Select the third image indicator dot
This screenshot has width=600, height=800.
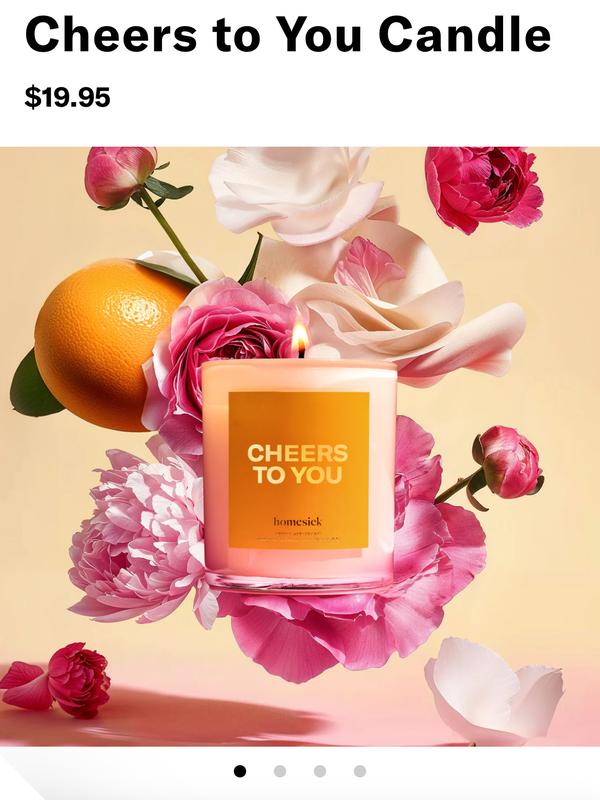(x=320, y=771)
